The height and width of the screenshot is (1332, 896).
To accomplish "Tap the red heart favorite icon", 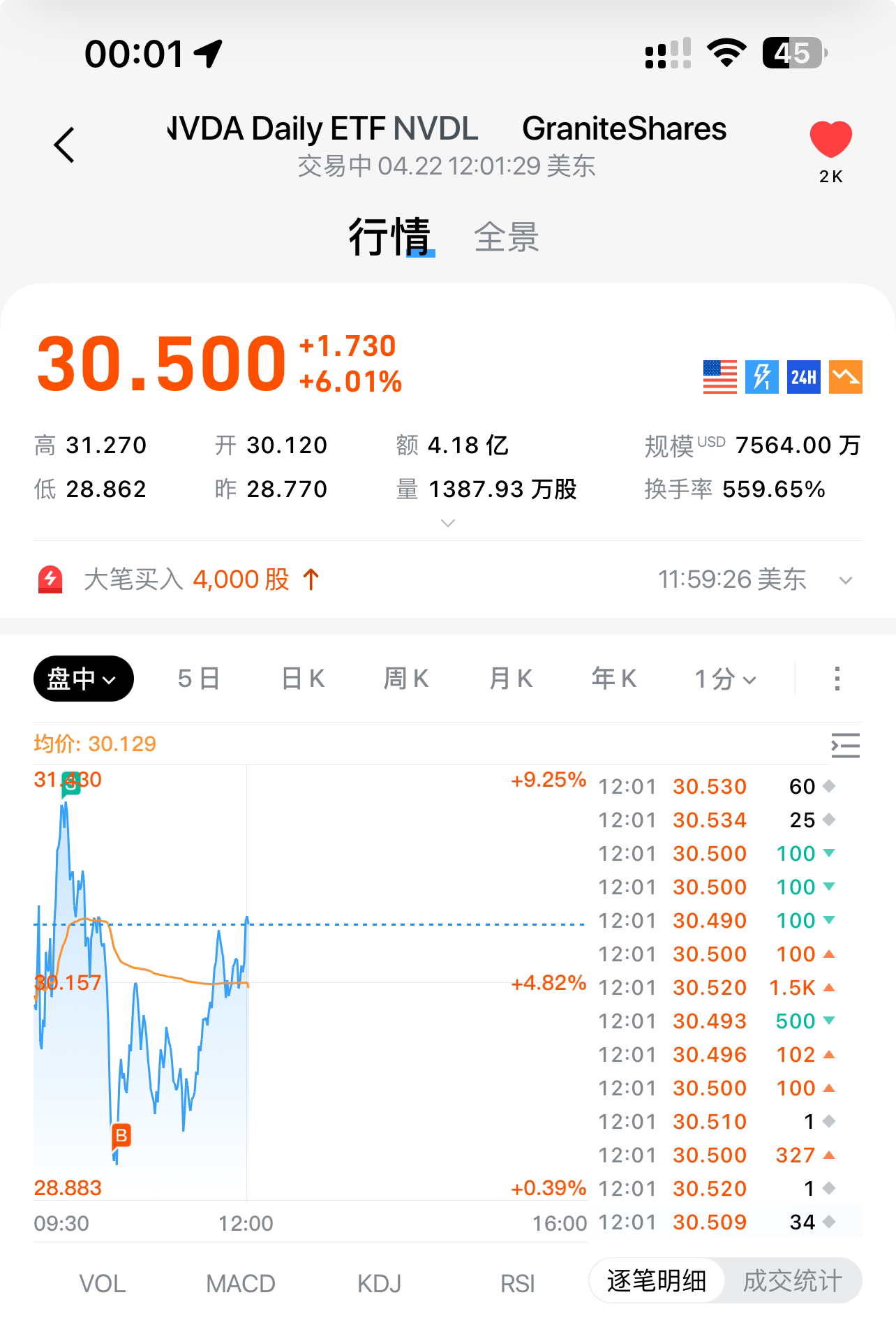I will click(x=830, y=140).
